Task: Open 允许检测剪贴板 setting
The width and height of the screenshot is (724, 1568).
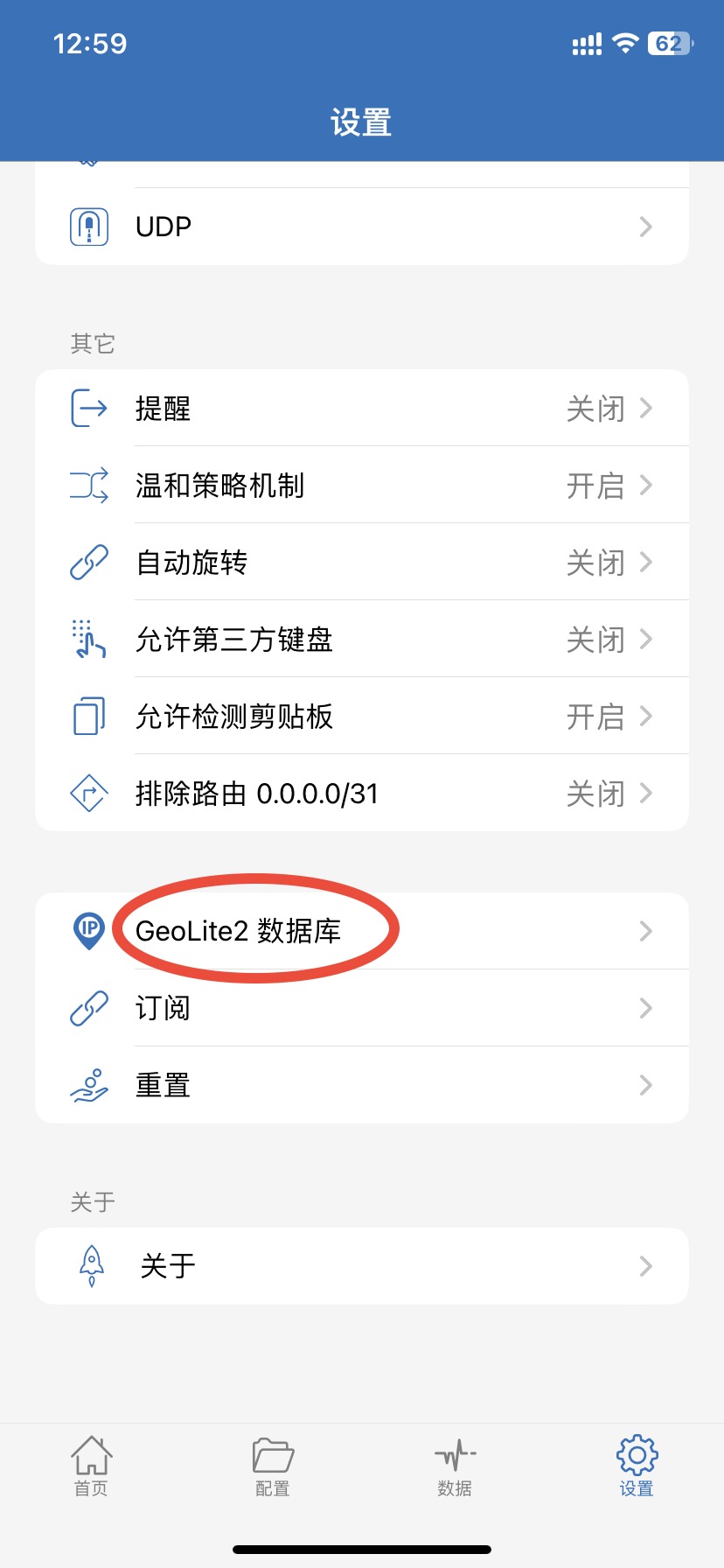Action: 361,717
